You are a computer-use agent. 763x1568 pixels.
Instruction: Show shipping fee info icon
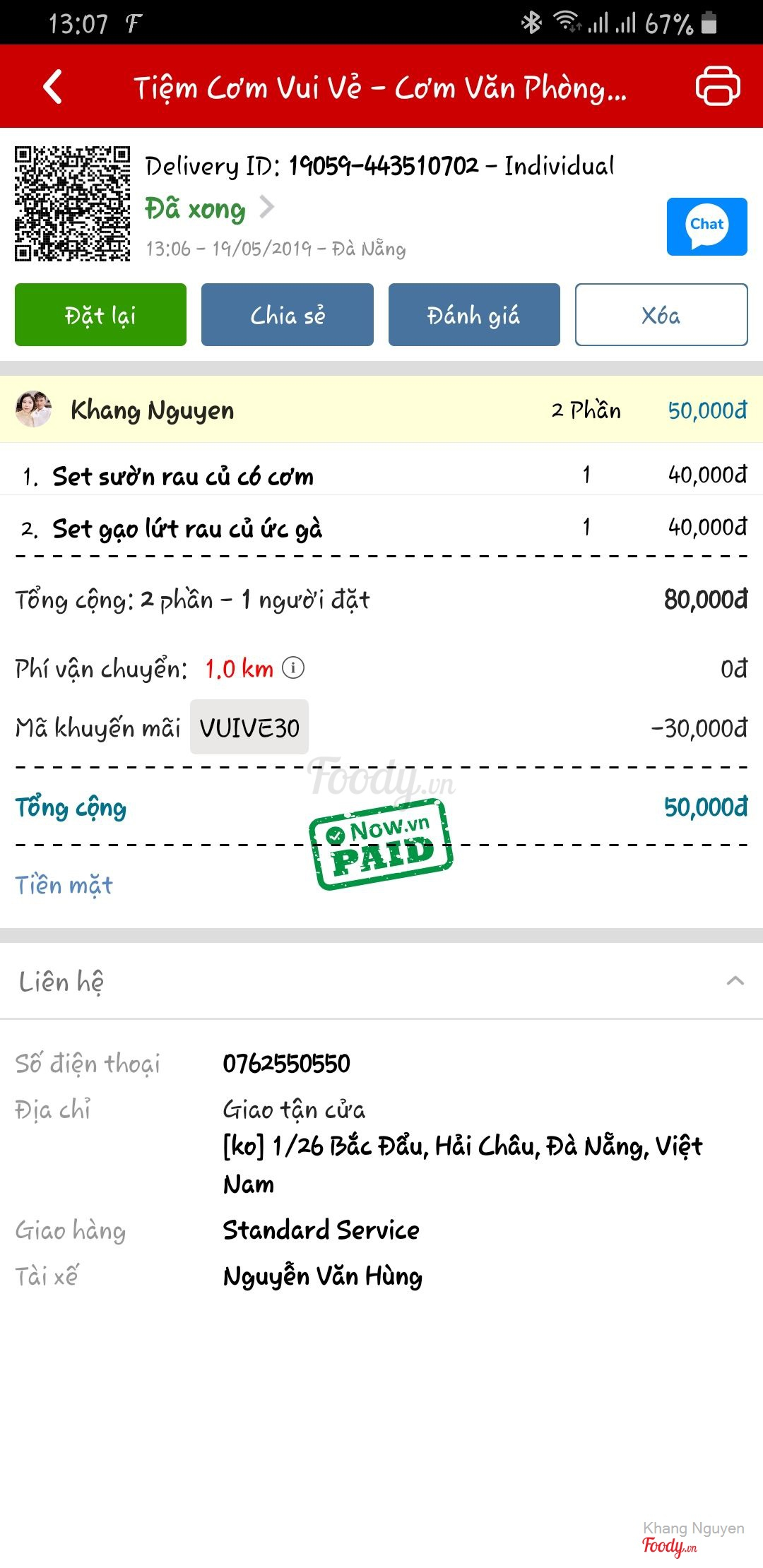(x=293, y=667)
